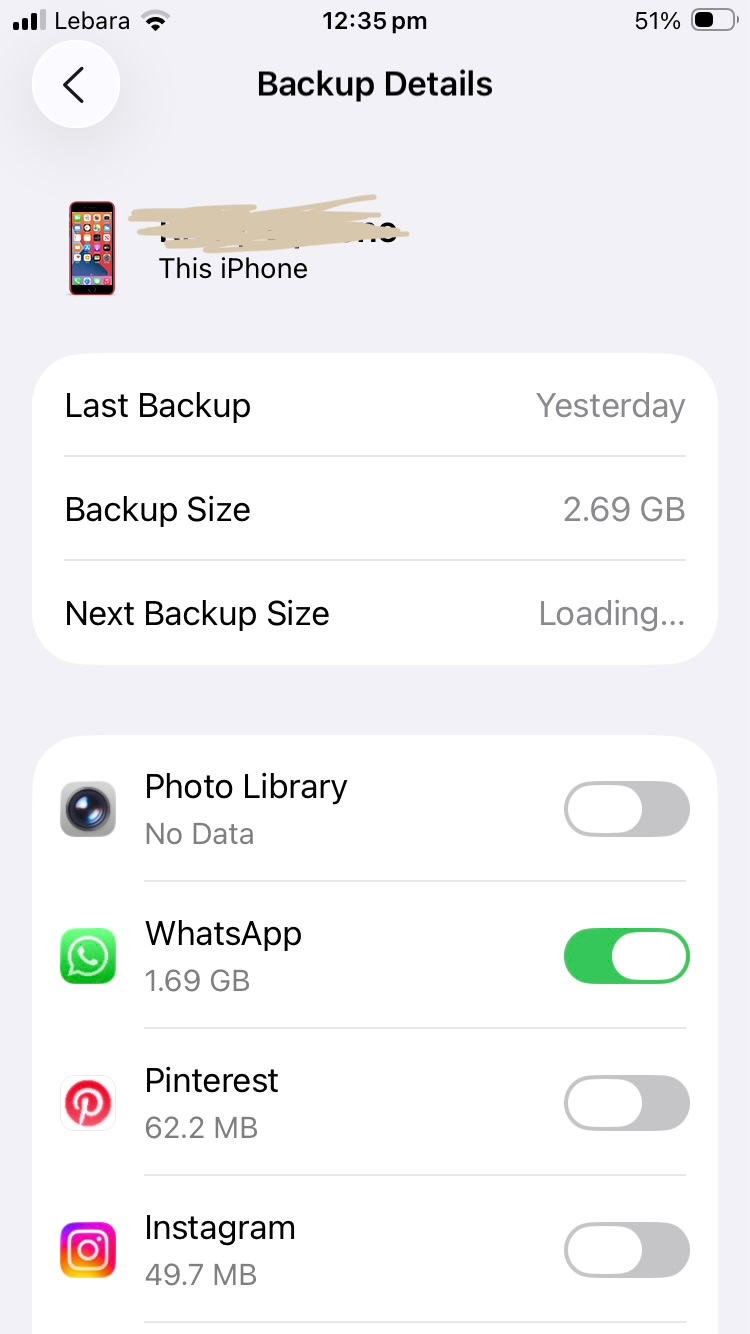Enable Photo Library backup
Image resolution: width=750 pixels, height=1334 pixels.
click(x=627, y=809)
